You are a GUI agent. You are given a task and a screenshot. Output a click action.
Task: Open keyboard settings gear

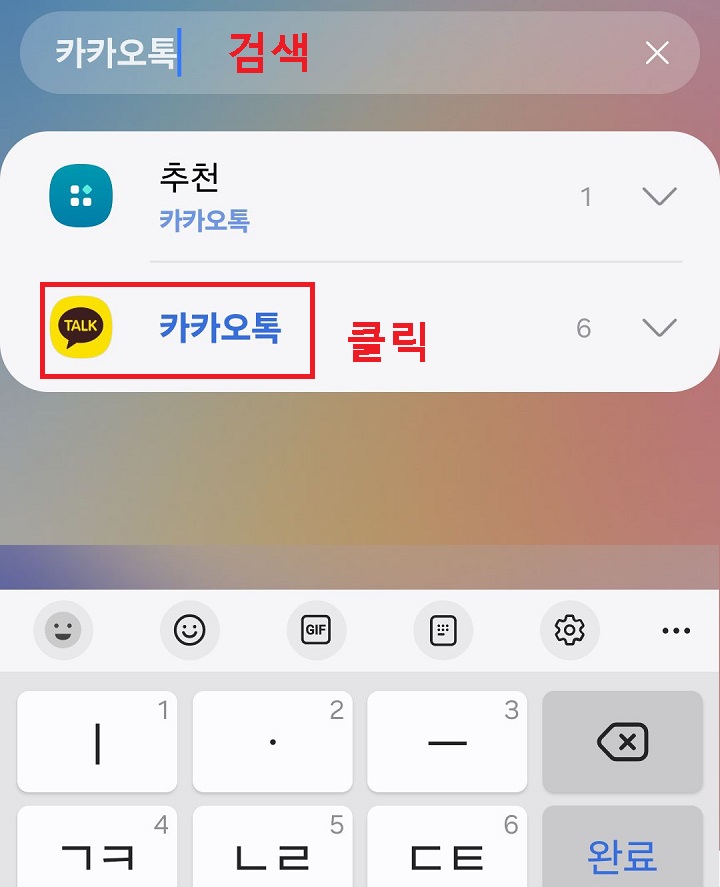pos(570,630)
